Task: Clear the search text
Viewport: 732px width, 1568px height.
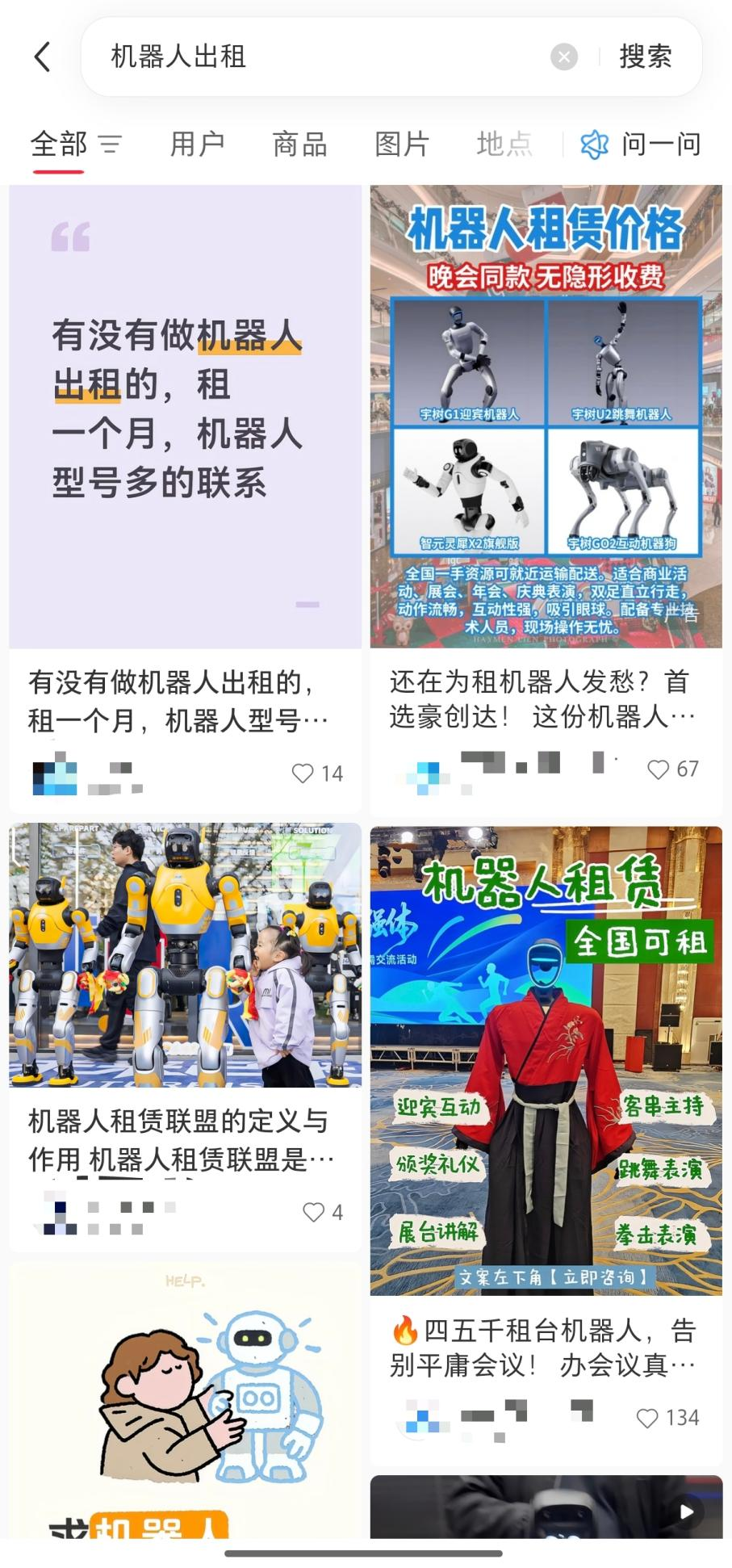Action: pos(563,57)
